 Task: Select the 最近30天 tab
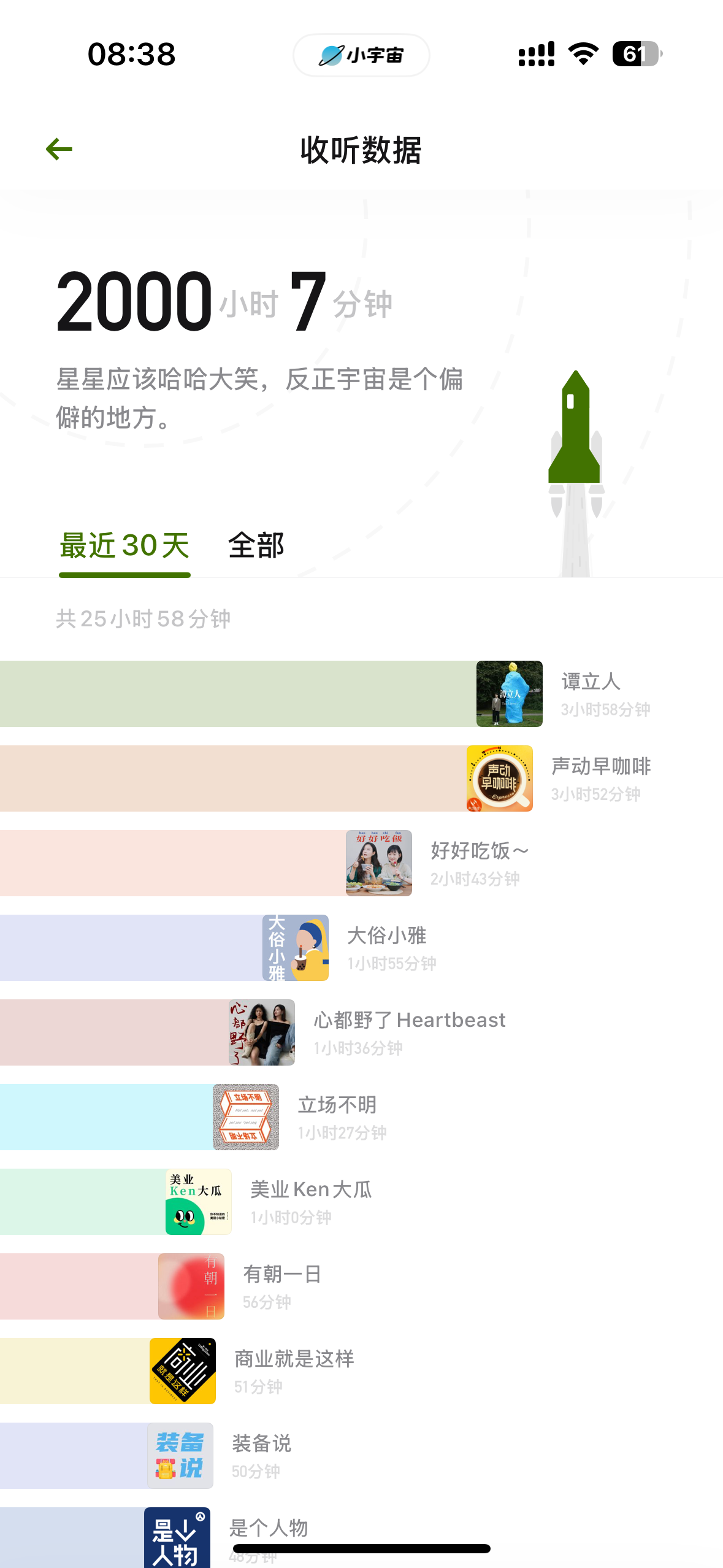(x=124, y=545)
